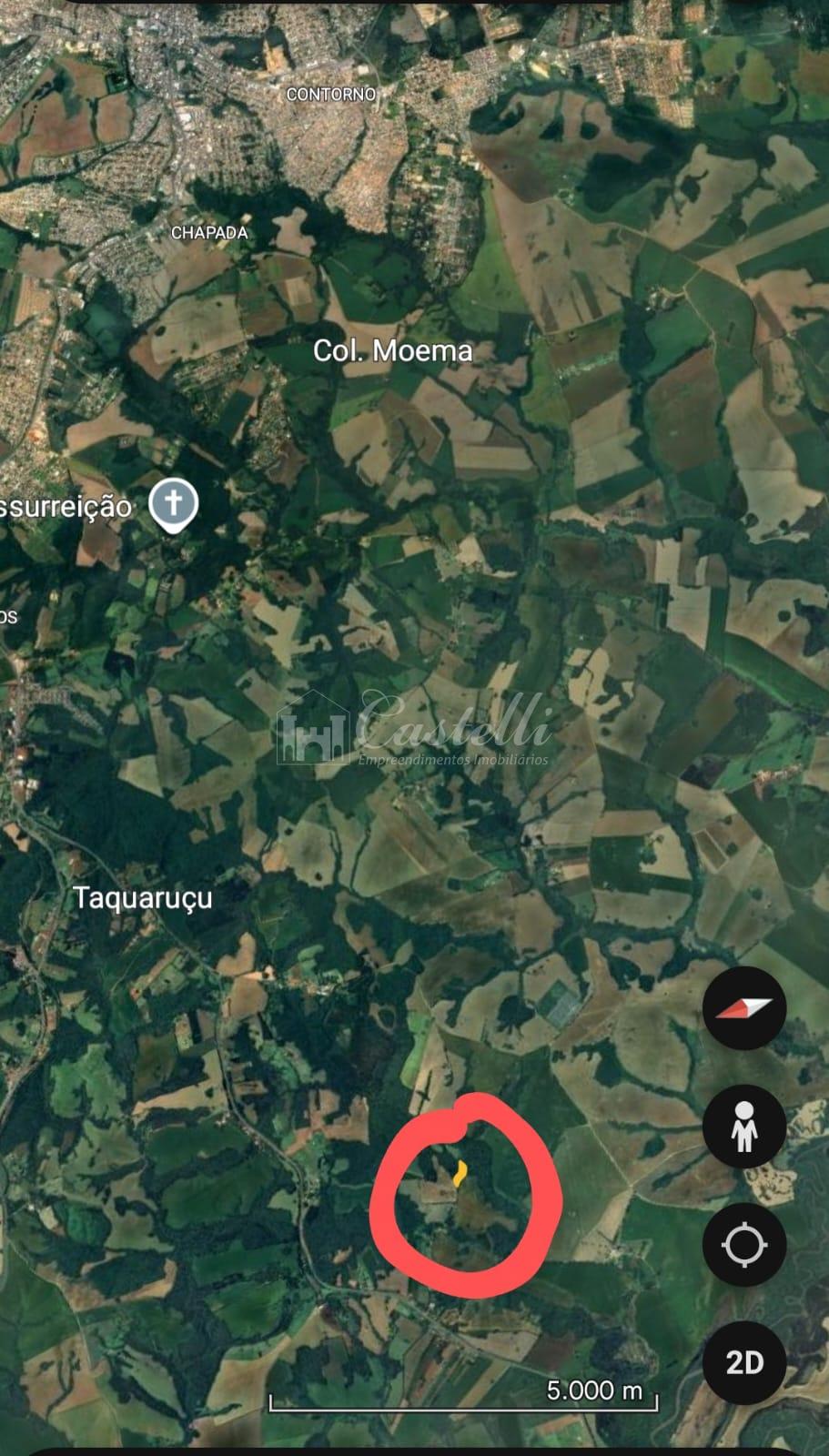The image size is (829, 1456).
Task: Center map on my location
Action: [x=744, y=1245]
